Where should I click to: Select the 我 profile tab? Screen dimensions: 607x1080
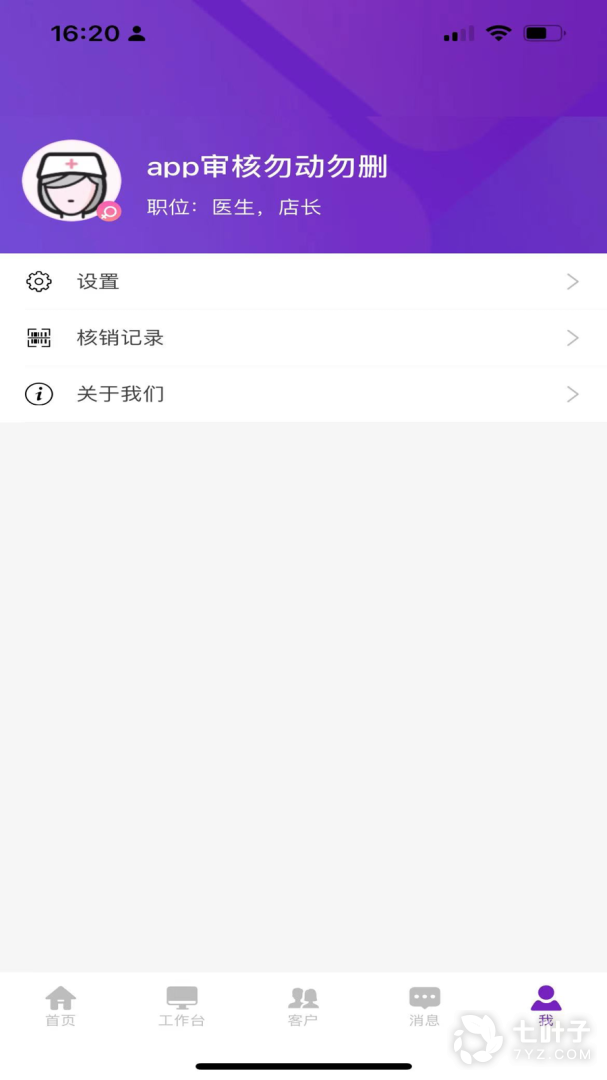(x=545, y=1005)
